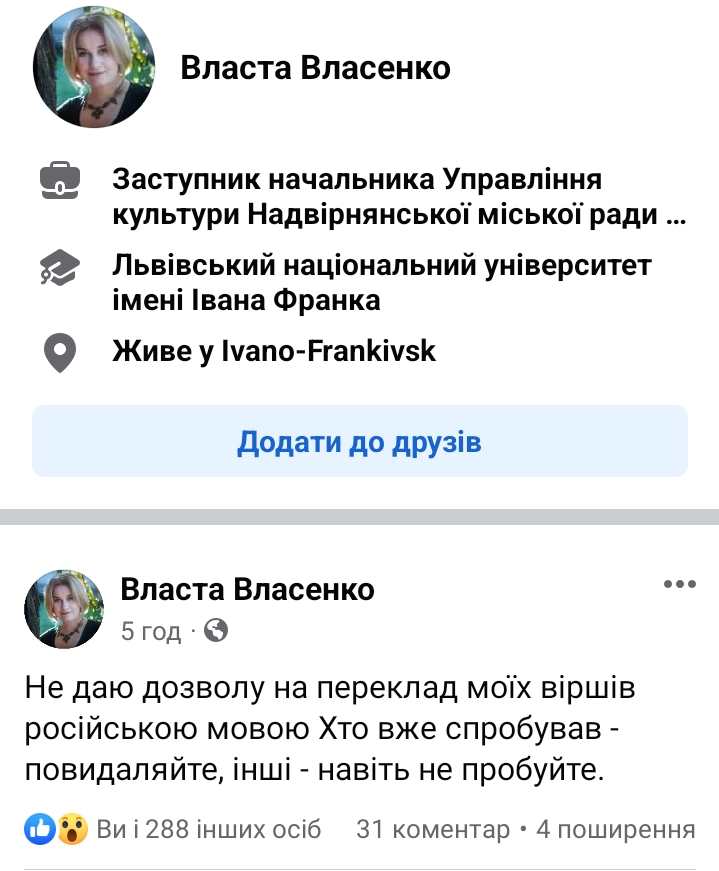Open the author name on the post

coord(247,589)
